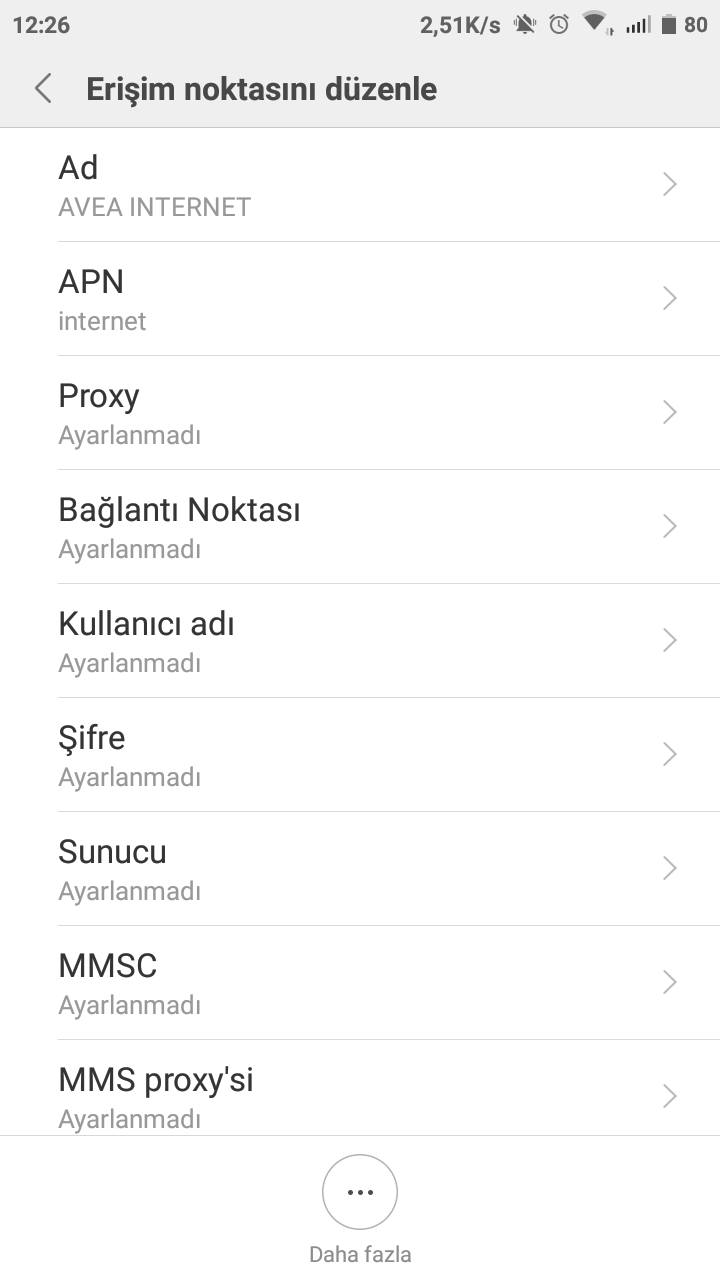Open the Ad setting row
This screenshot has width=720, height=1280.
(360, 185)
